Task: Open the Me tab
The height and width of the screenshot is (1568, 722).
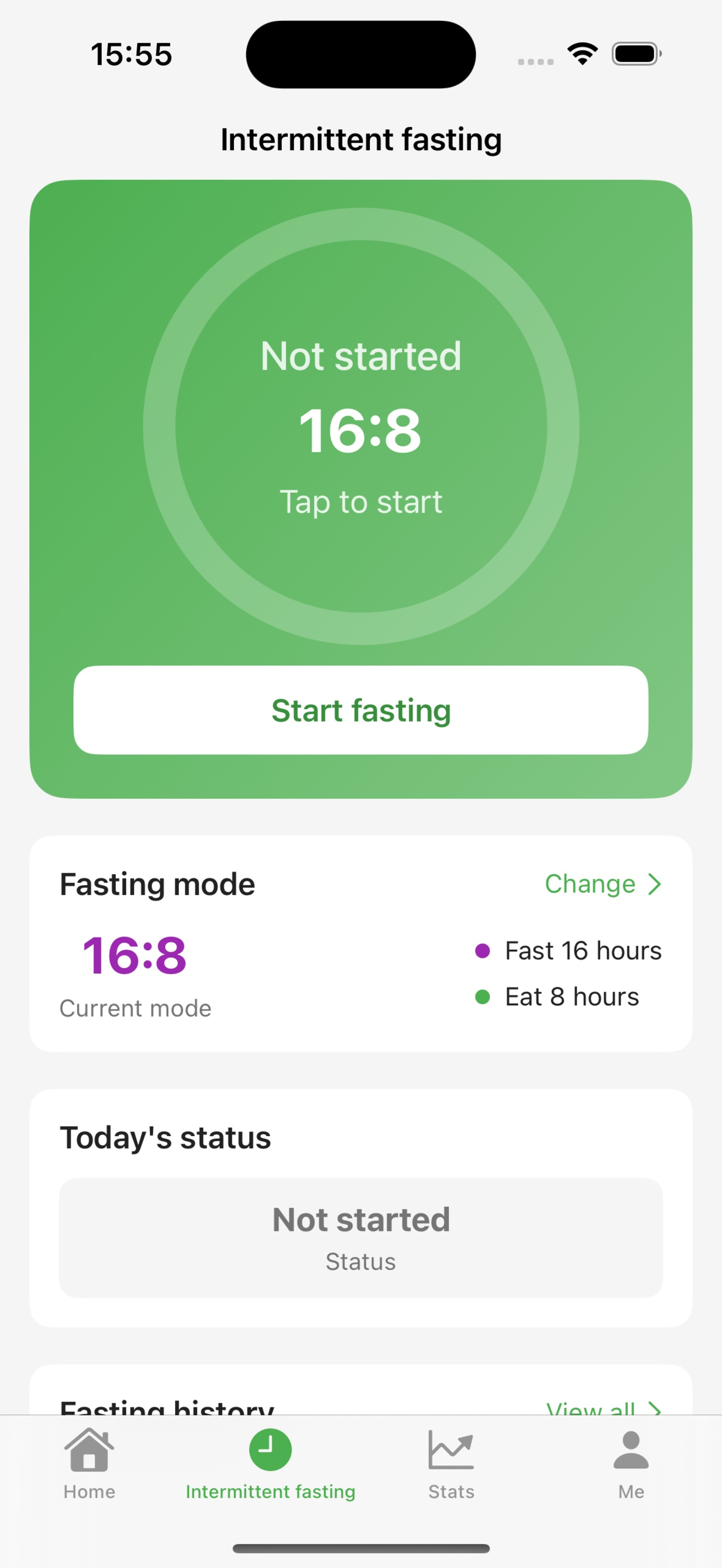Action: [x=631, y=1465]
